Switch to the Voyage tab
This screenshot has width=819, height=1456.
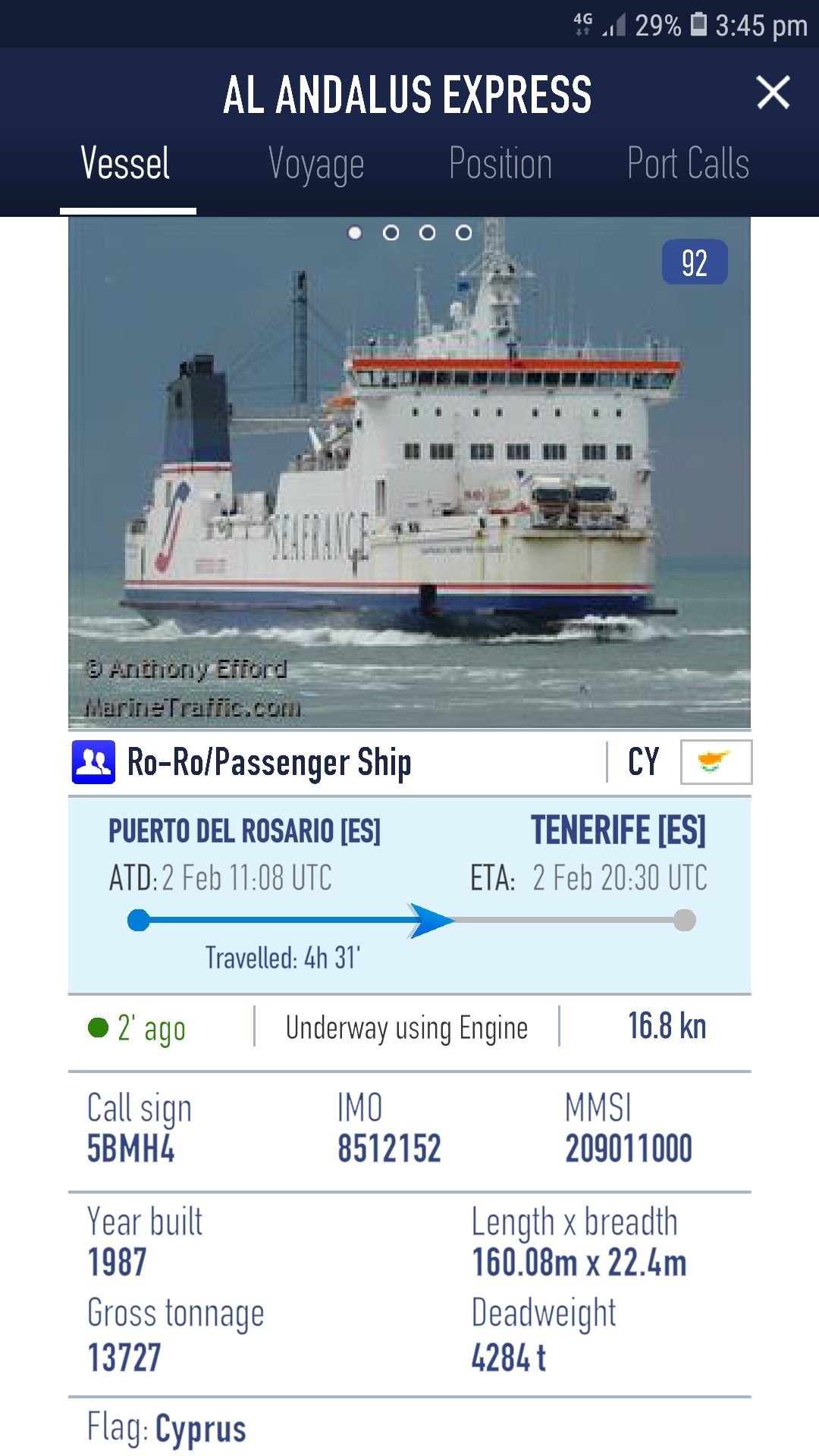point(316,164)
